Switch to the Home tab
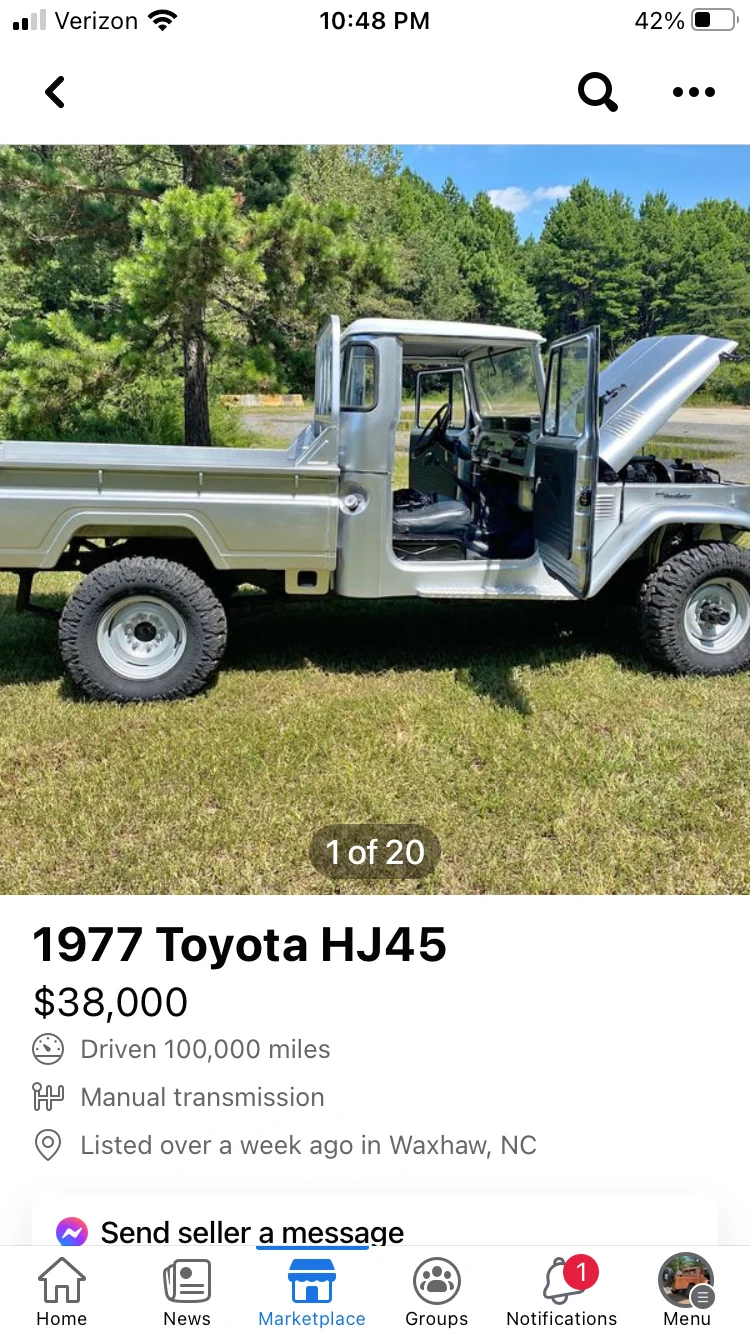This screenshot has width=750, height=1334. point(62,1291)
